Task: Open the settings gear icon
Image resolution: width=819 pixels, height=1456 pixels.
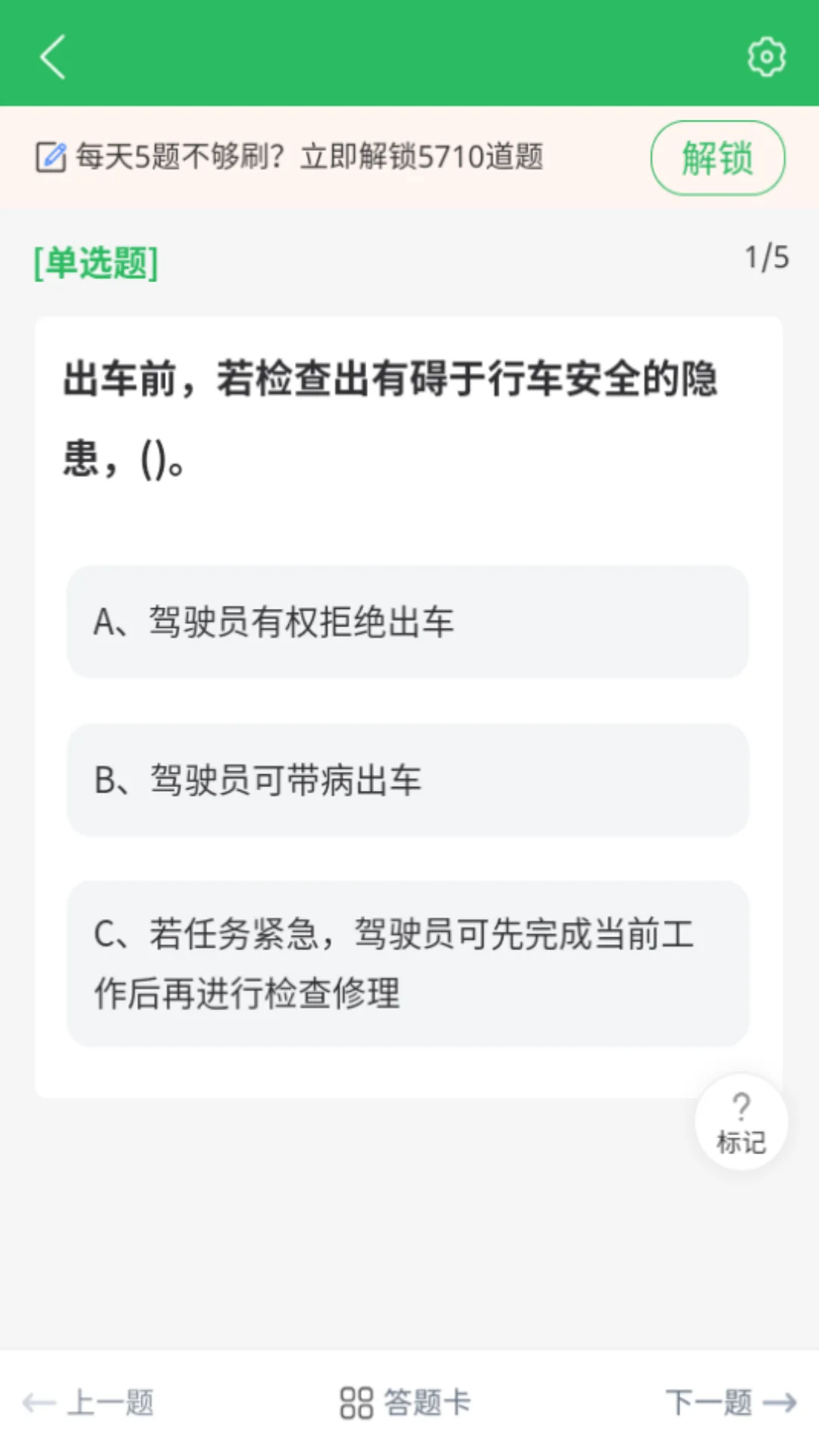Action: (x=767, y=55)
